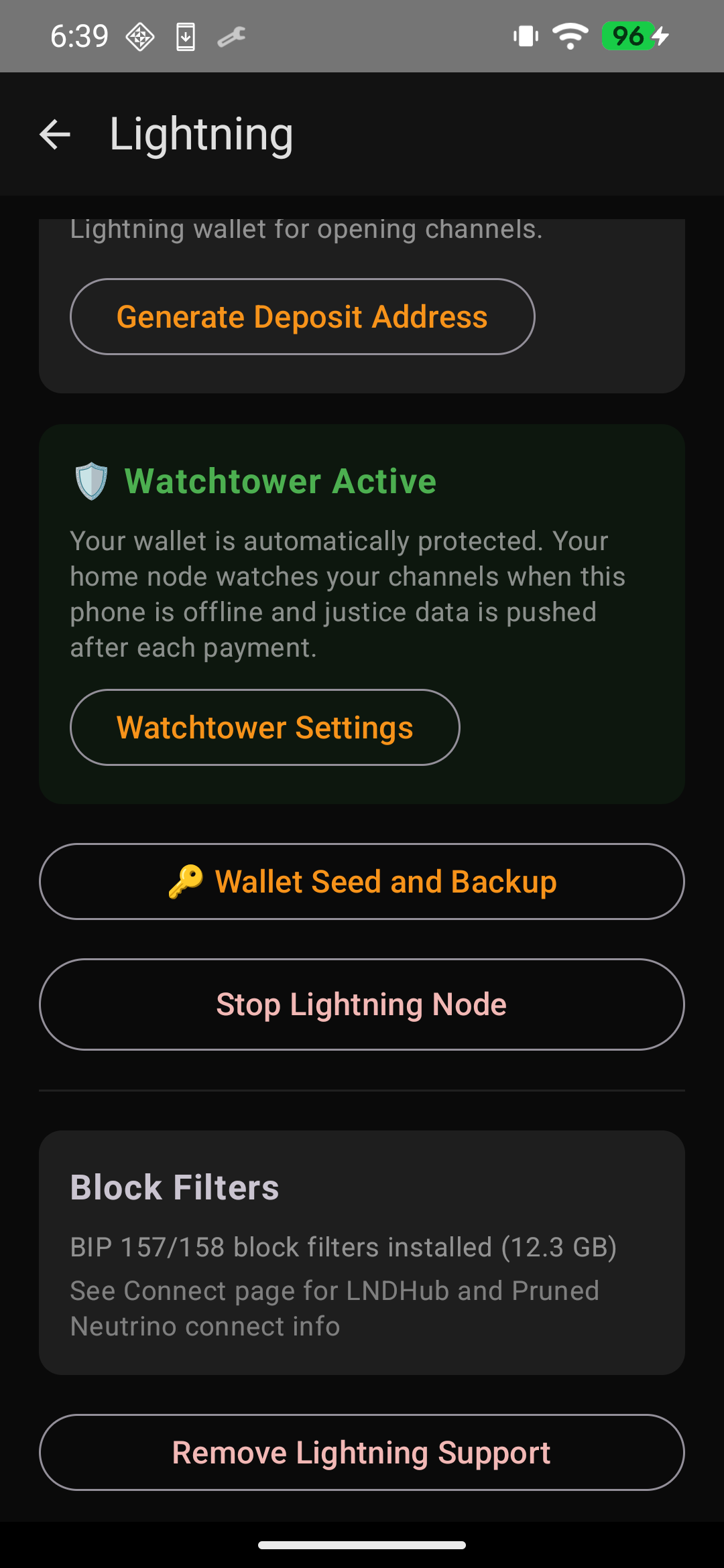Tap the shield icon next to Watchtower Active
The height and width of the screenshot is (1568, 724).
tap(90, 482)
